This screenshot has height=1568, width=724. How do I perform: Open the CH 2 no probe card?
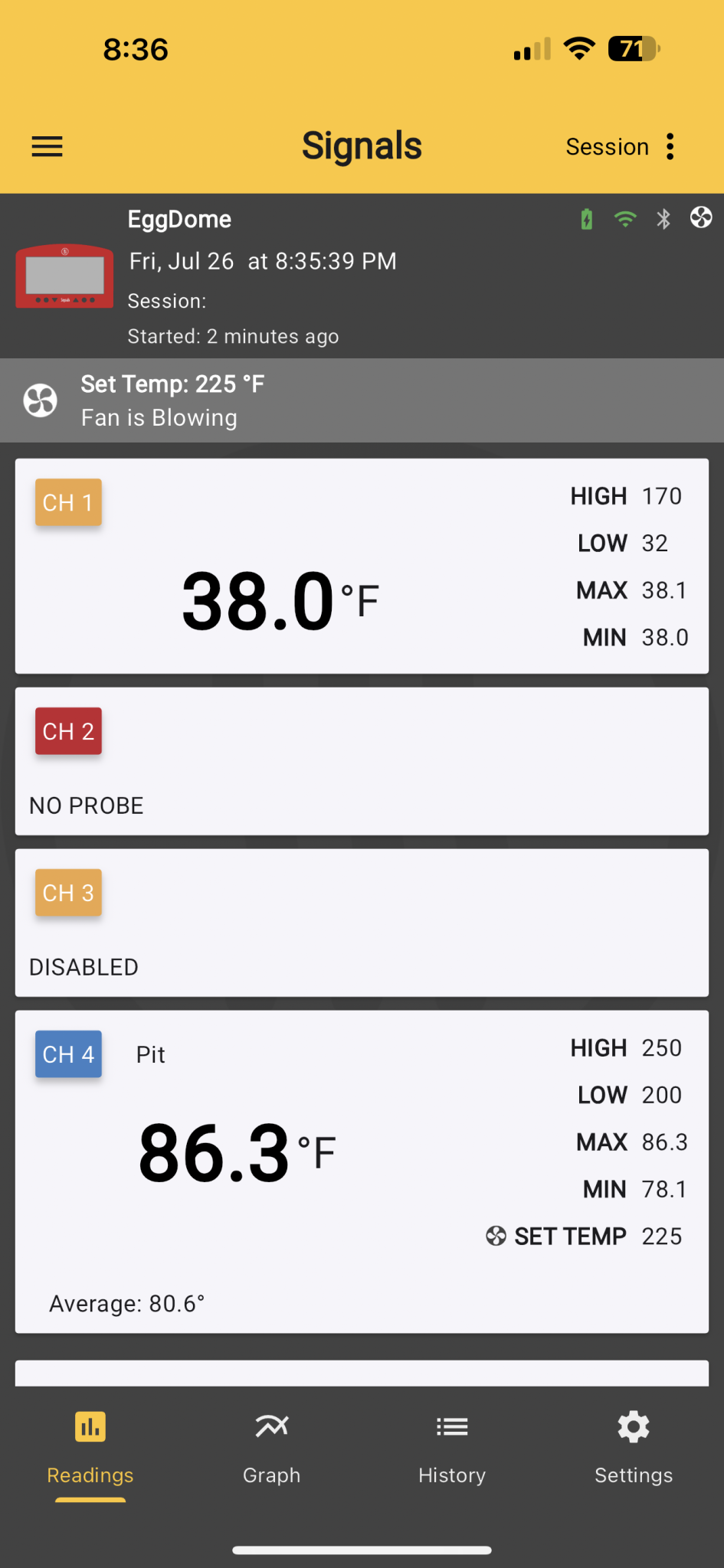pos(362,761)
